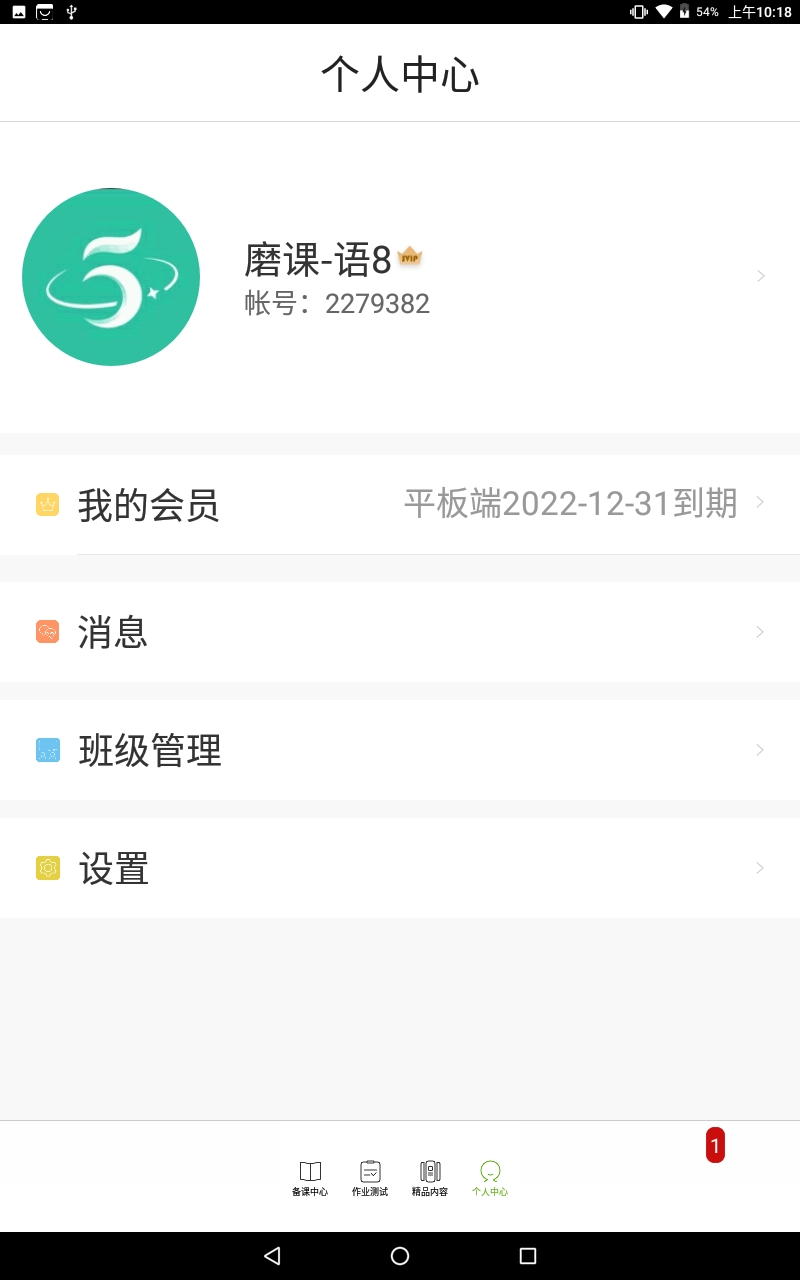Screen dimensions: 800x1280
Task: Open 我的会员 membership page
Action: (400, 504)
